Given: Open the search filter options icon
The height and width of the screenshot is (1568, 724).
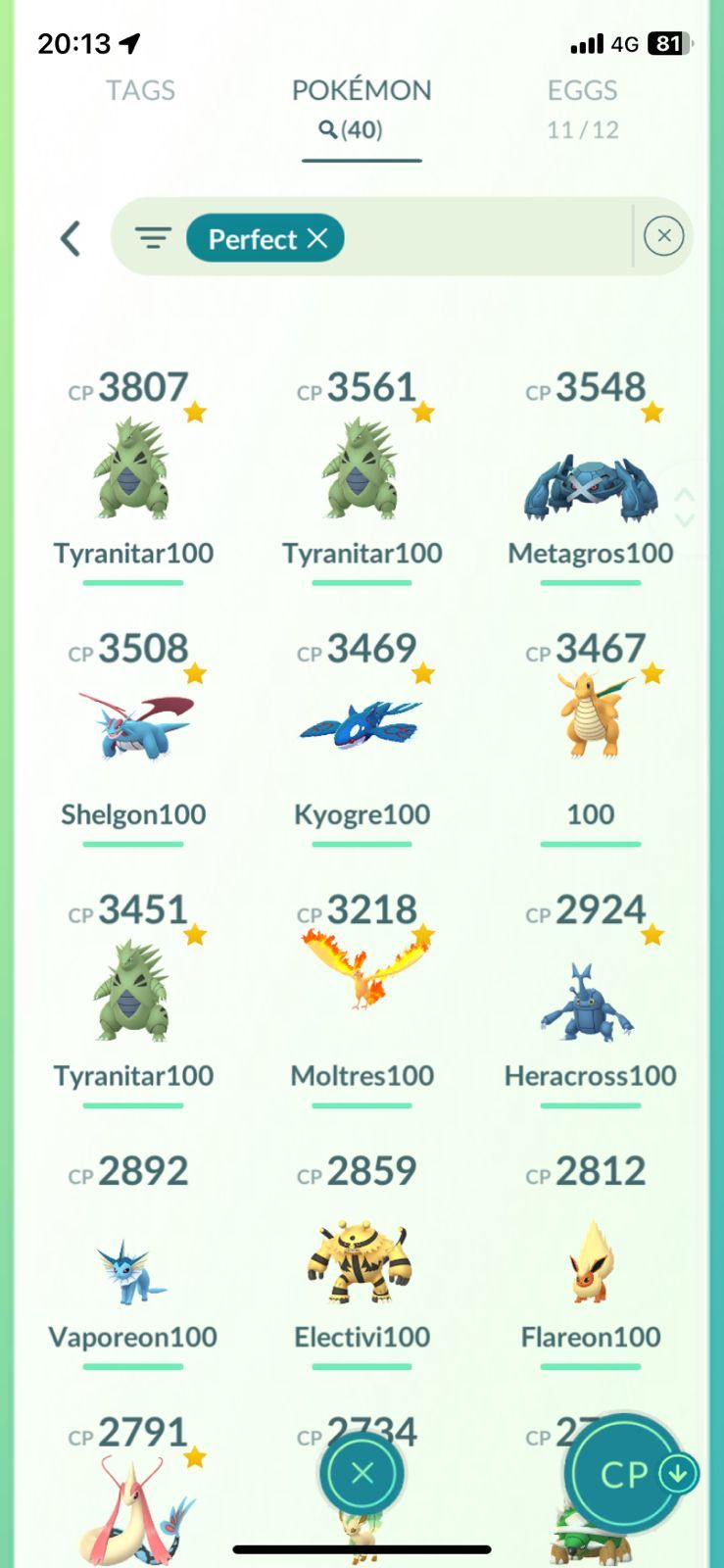Looking at the screenshot, I should click(153, 238).
